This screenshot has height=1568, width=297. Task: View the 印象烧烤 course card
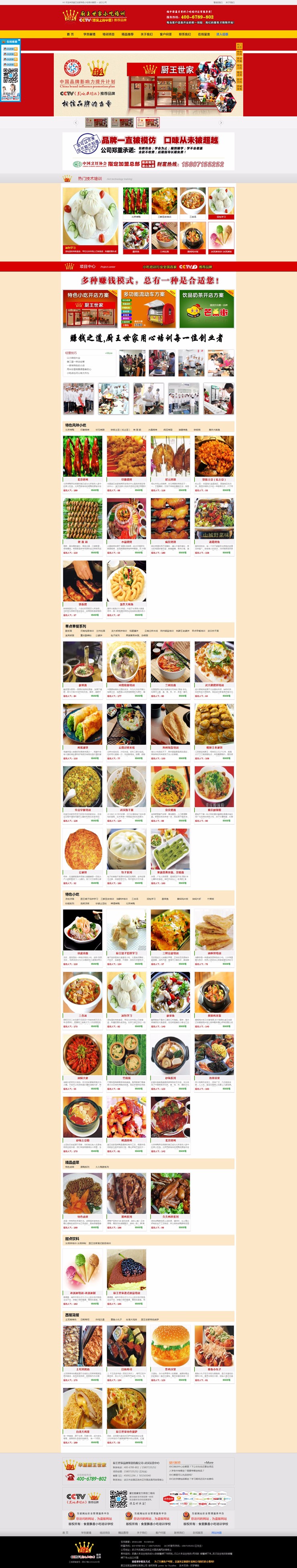pyautogui.click(x=126, y=457)
